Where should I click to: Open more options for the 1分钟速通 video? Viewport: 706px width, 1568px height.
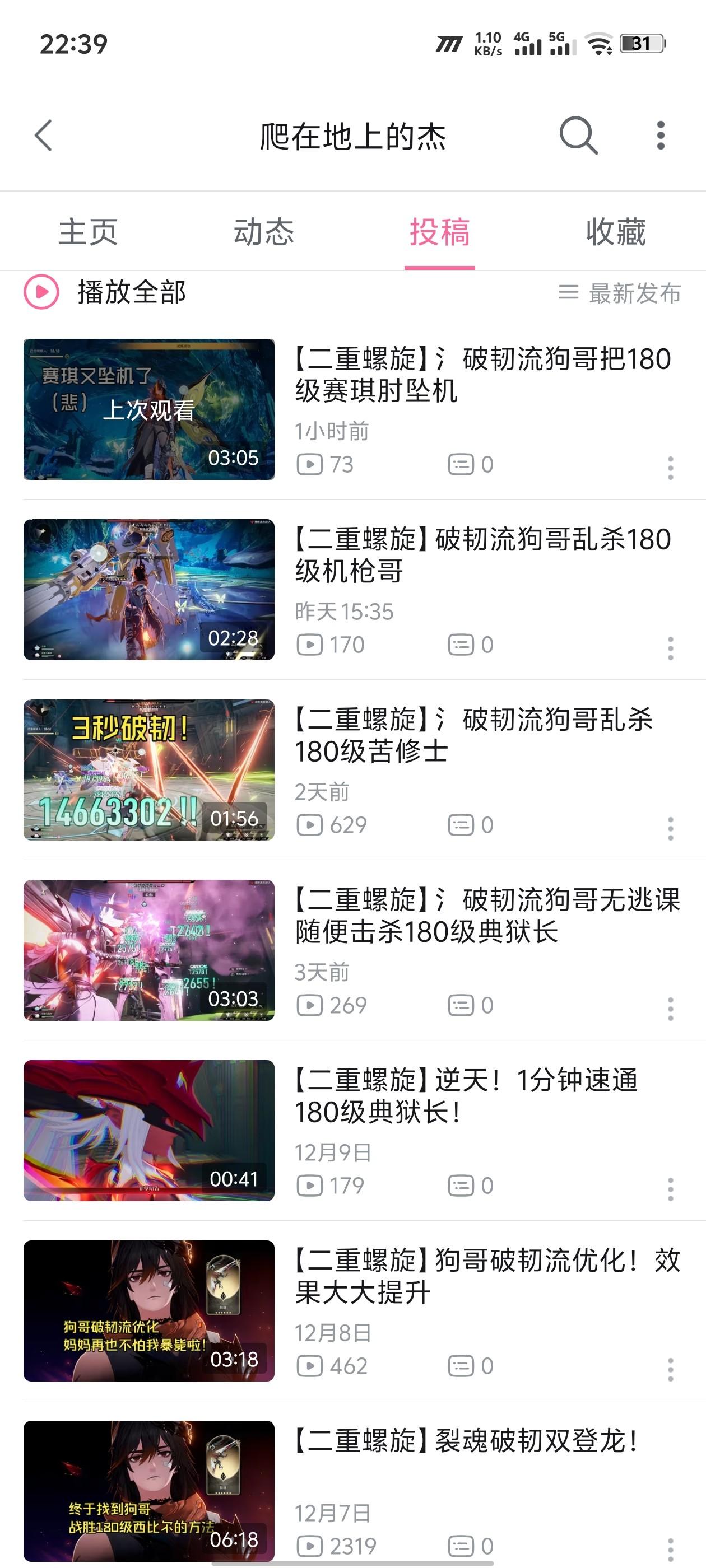[670, 1189]
